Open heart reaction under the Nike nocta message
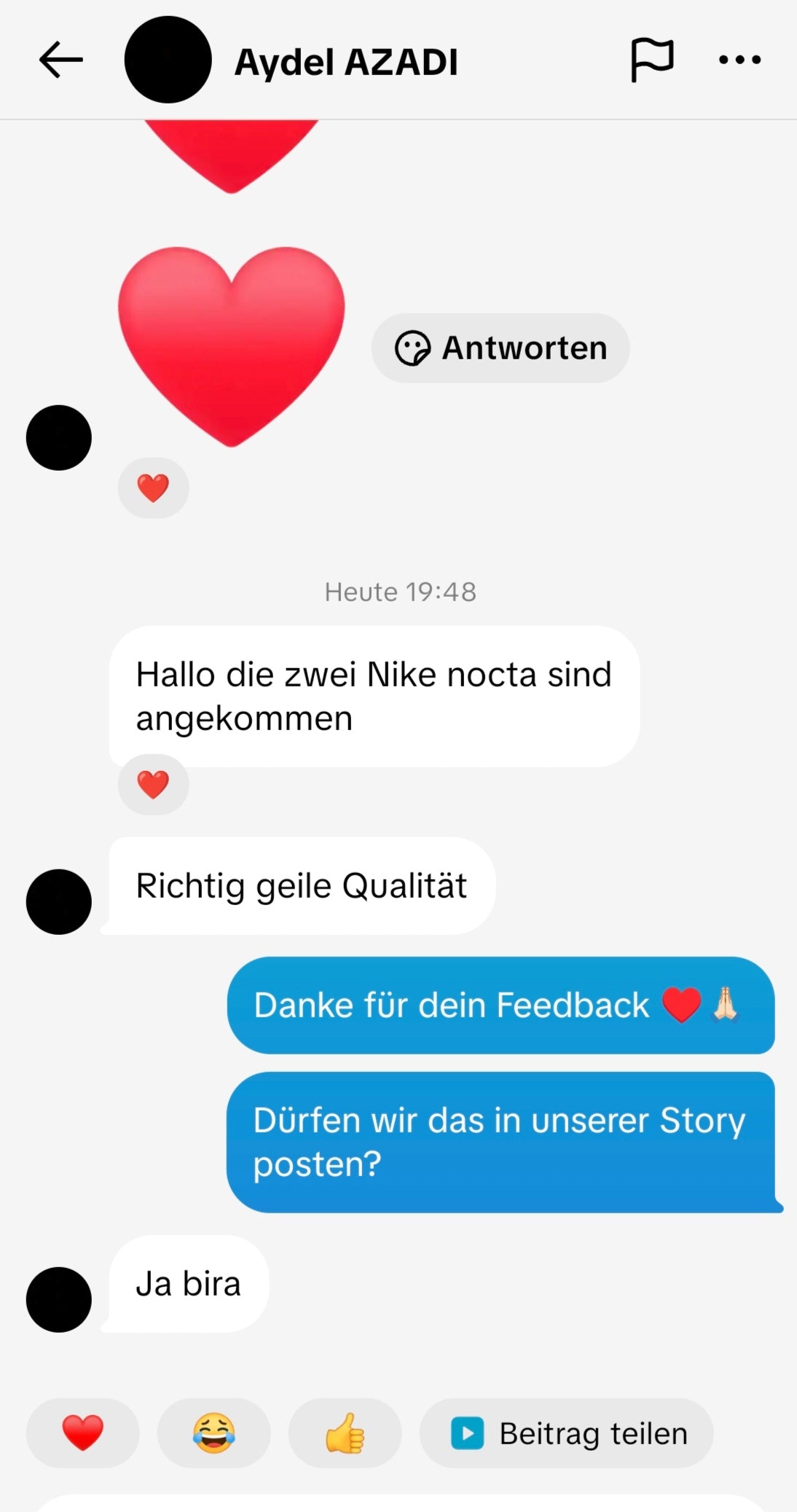The height and width of the screenshot is (1512, 797). (153, 785)
